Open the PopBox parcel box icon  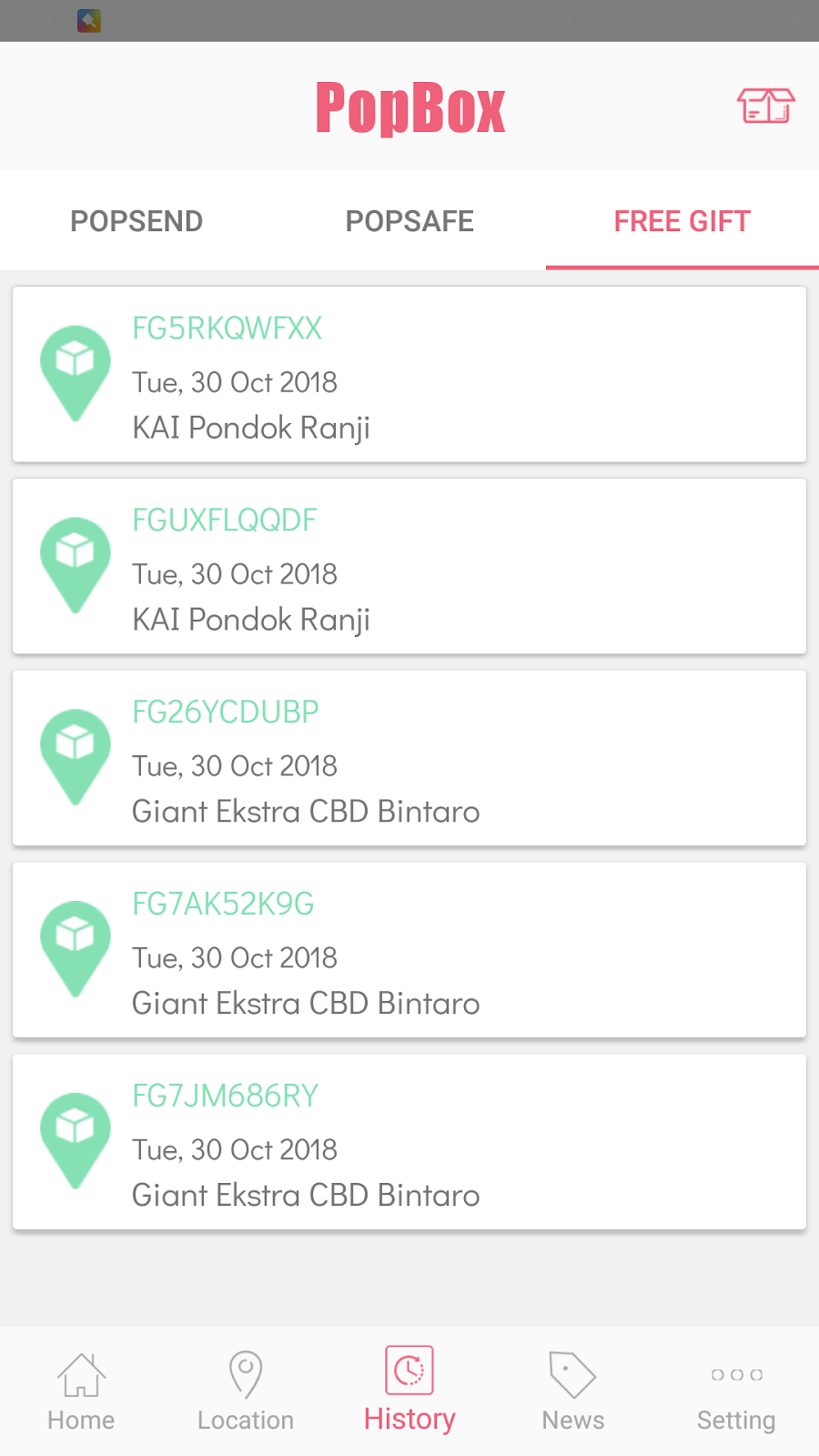765,105
